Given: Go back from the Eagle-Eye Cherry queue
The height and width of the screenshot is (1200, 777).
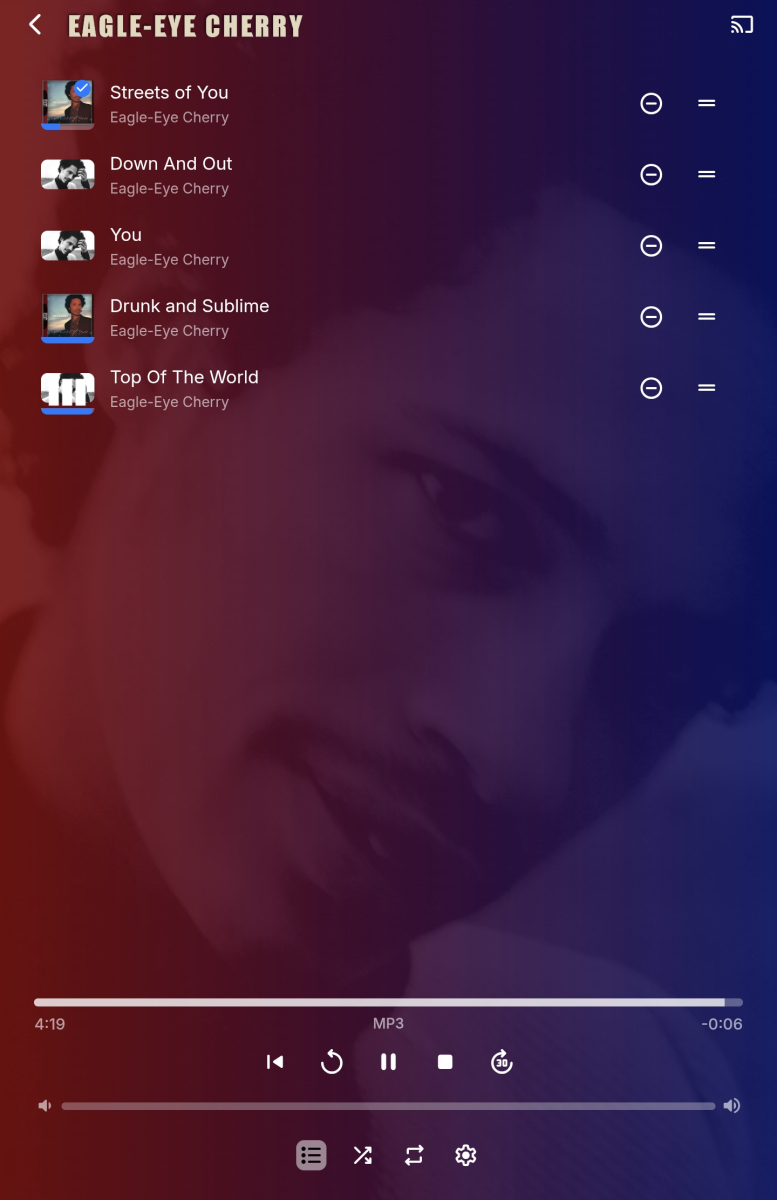Looking at the screenshot, I should [35, 25].
